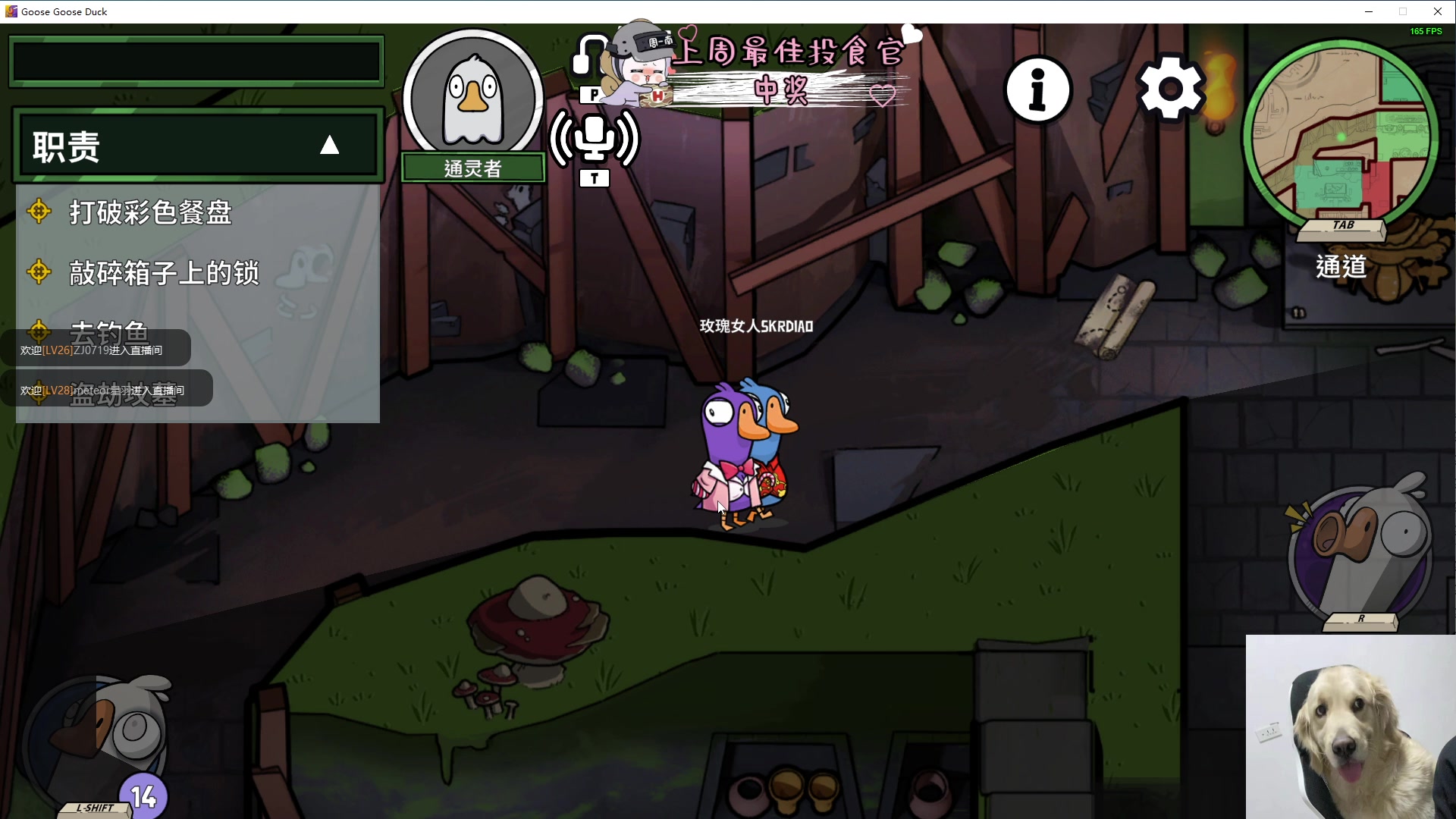This screenshot has height=819, width=1456.
Task: Minimize the game window
Action: tap(1369, 11)
